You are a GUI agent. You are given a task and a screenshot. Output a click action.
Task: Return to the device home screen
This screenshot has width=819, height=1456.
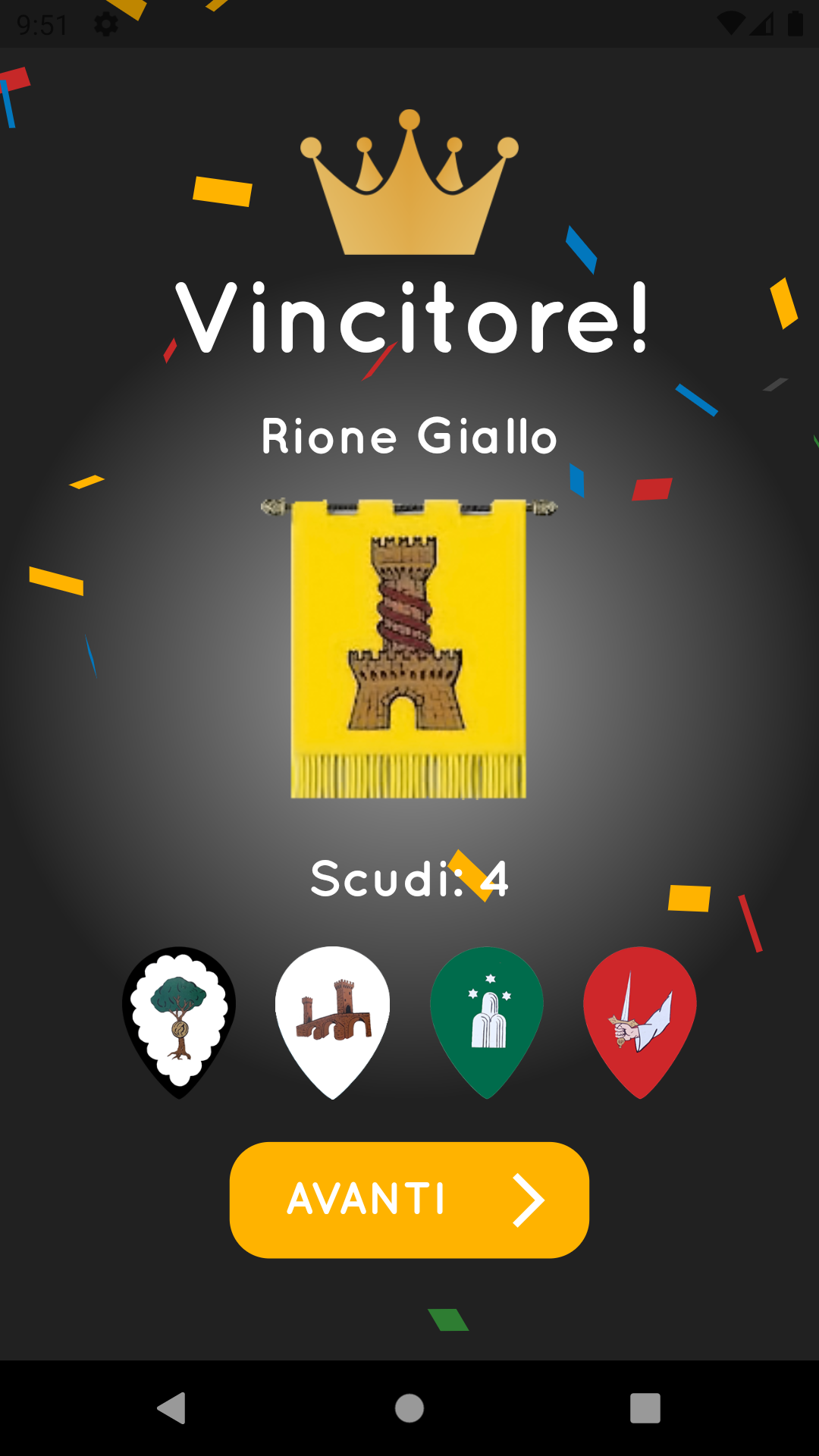coord(409,1408)
